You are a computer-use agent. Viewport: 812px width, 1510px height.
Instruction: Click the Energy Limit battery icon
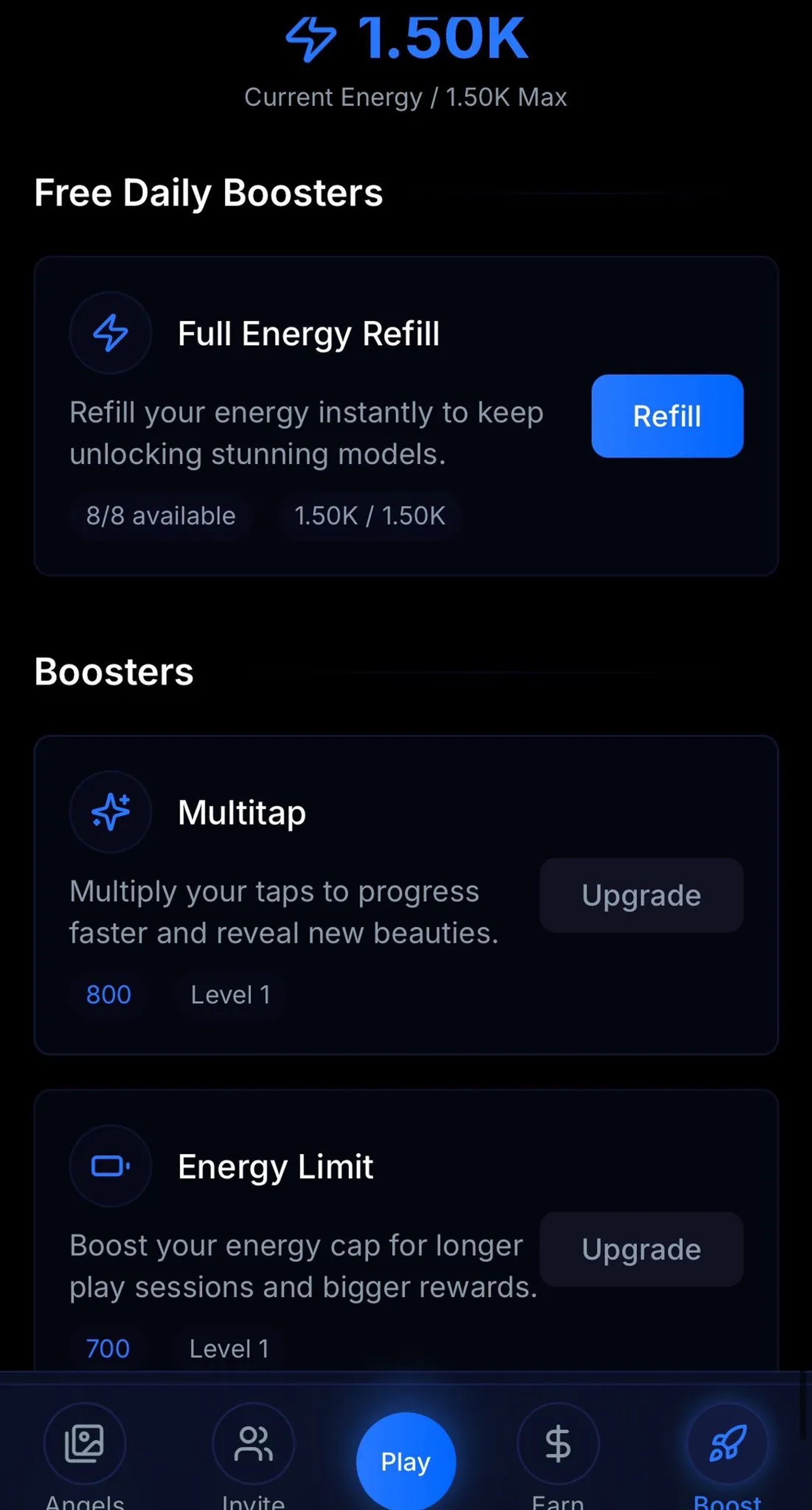[110, 1166]
